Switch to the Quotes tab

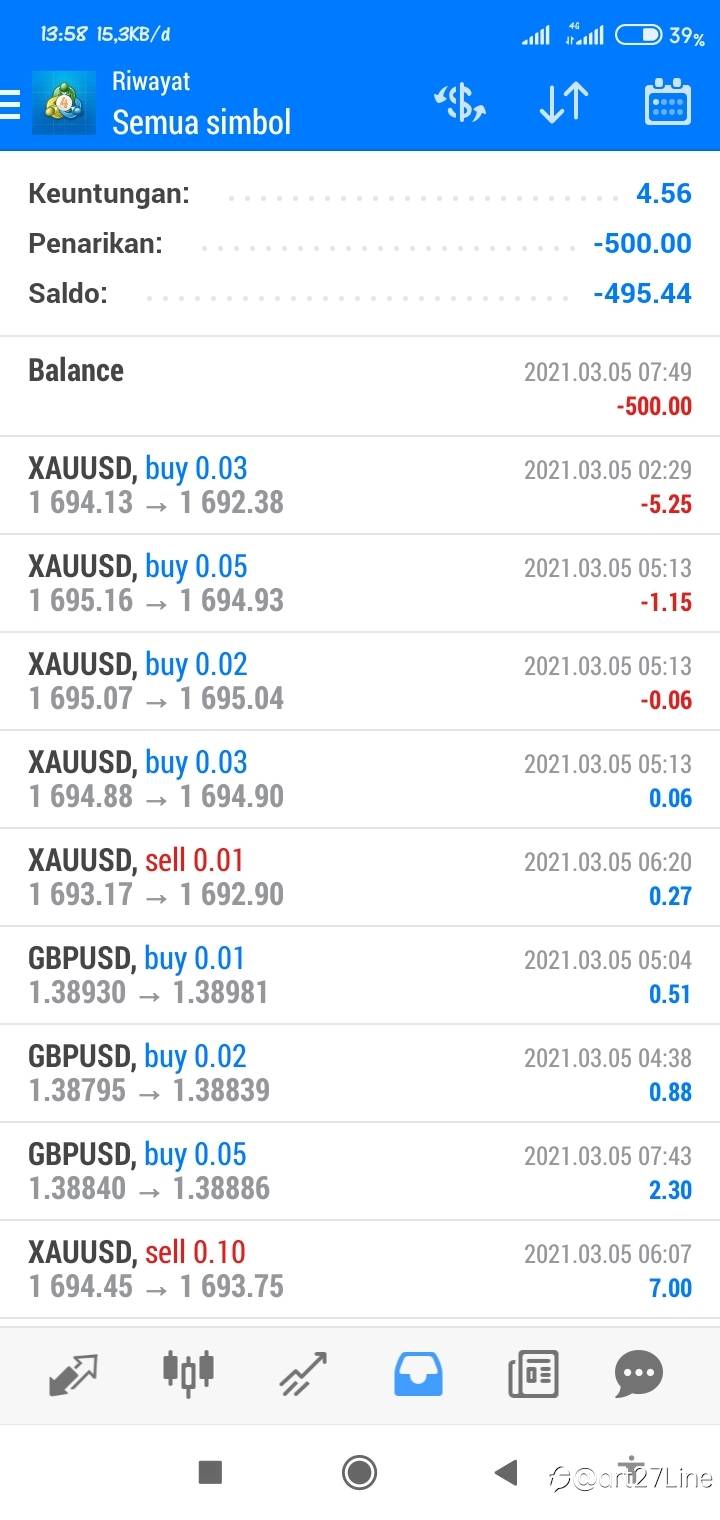point(74,1375)
